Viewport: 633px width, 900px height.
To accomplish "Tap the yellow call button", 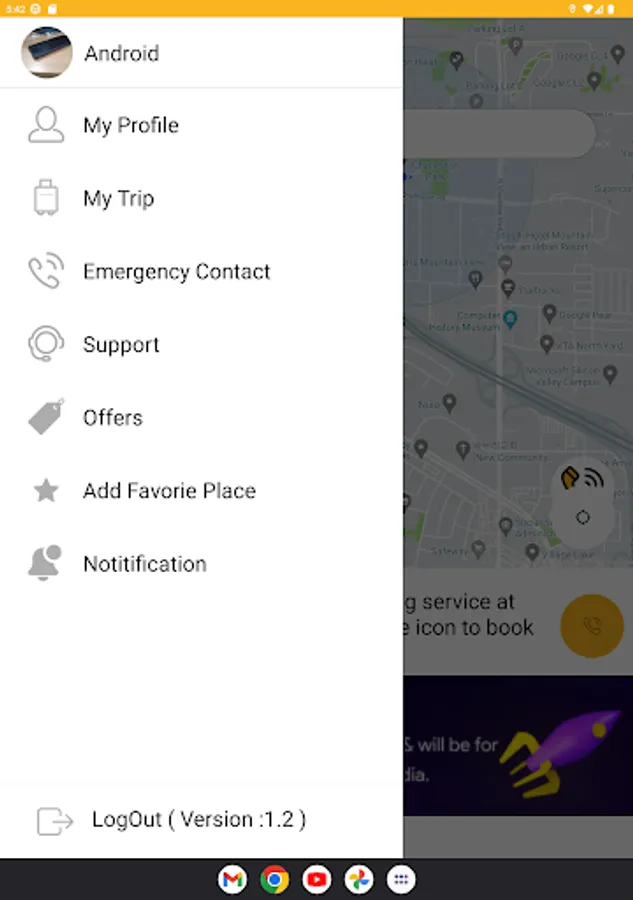I will [592, 626].
